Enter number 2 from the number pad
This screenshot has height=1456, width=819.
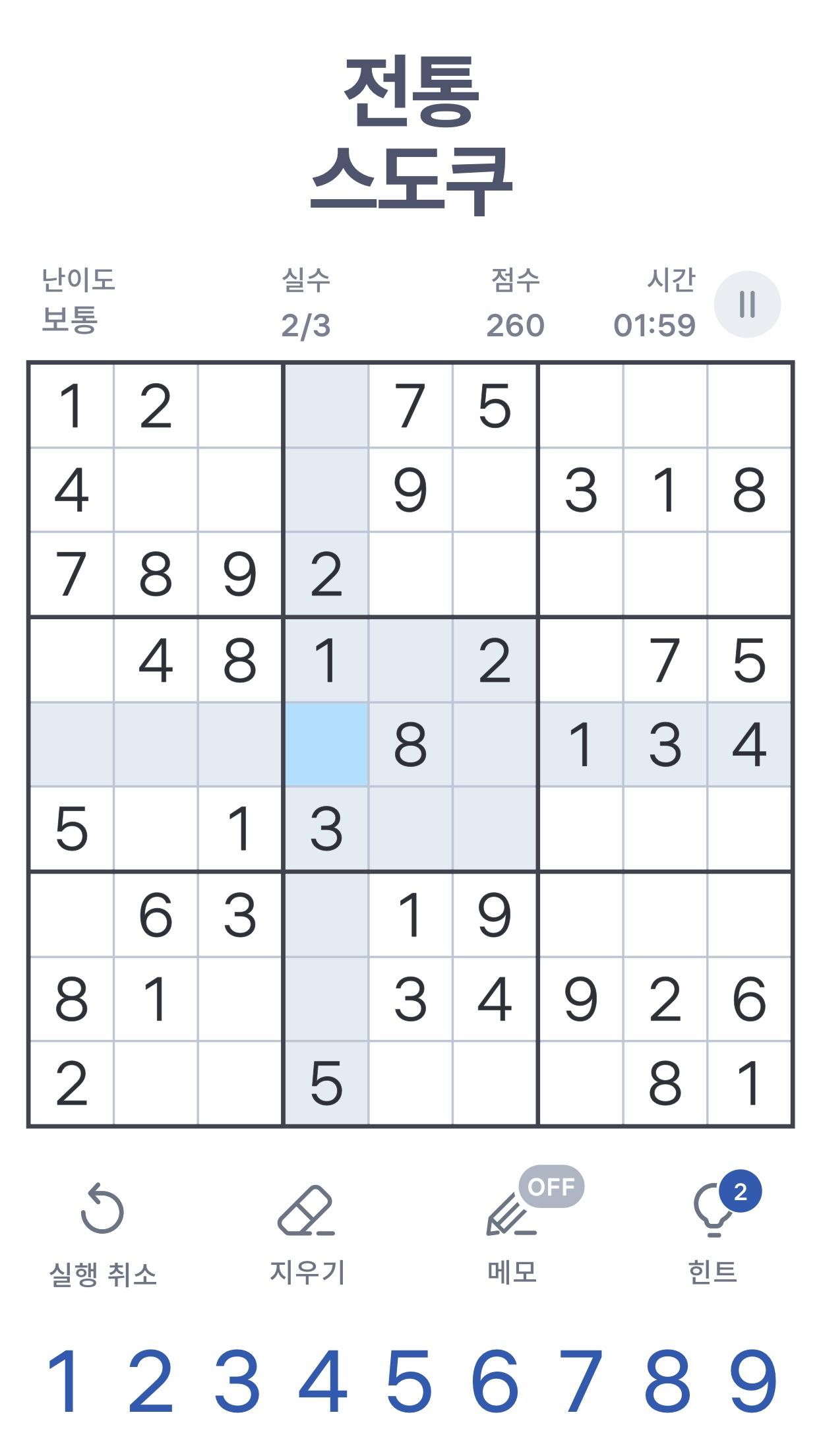151,1381
